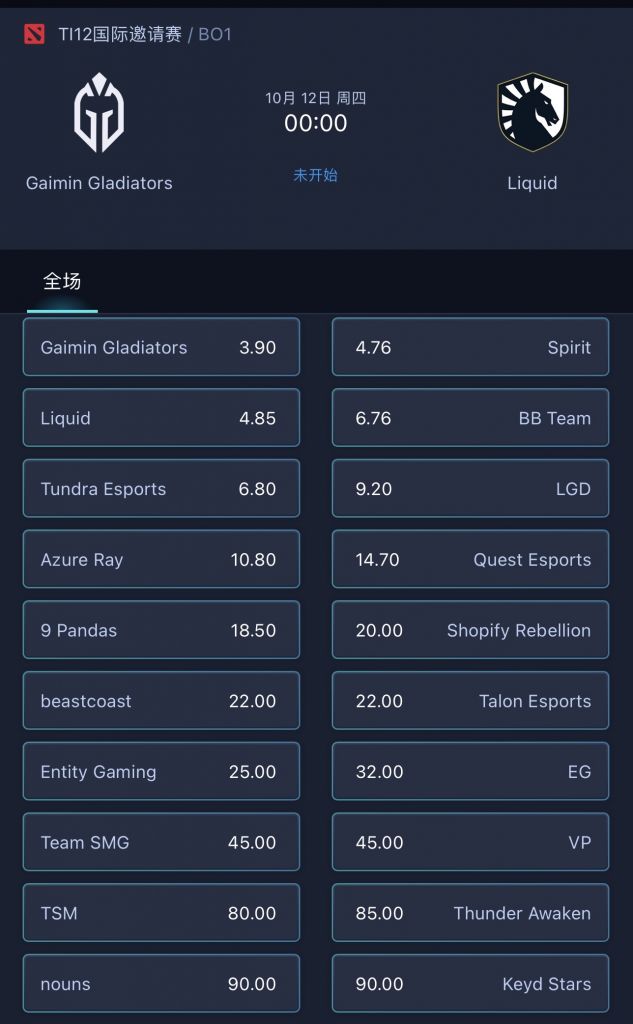Tap beastcoast 22.00 odds
The width and height of the screenshot is (633, 1024).
pyautogui.click(x=161, y=701)
